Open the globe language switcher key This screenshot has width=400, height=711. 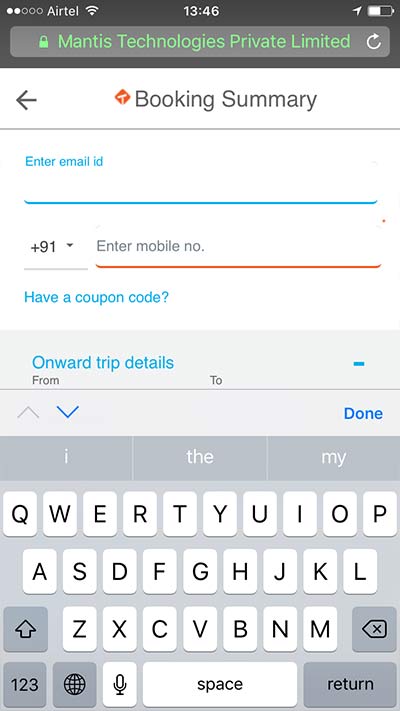coord(75,684)
